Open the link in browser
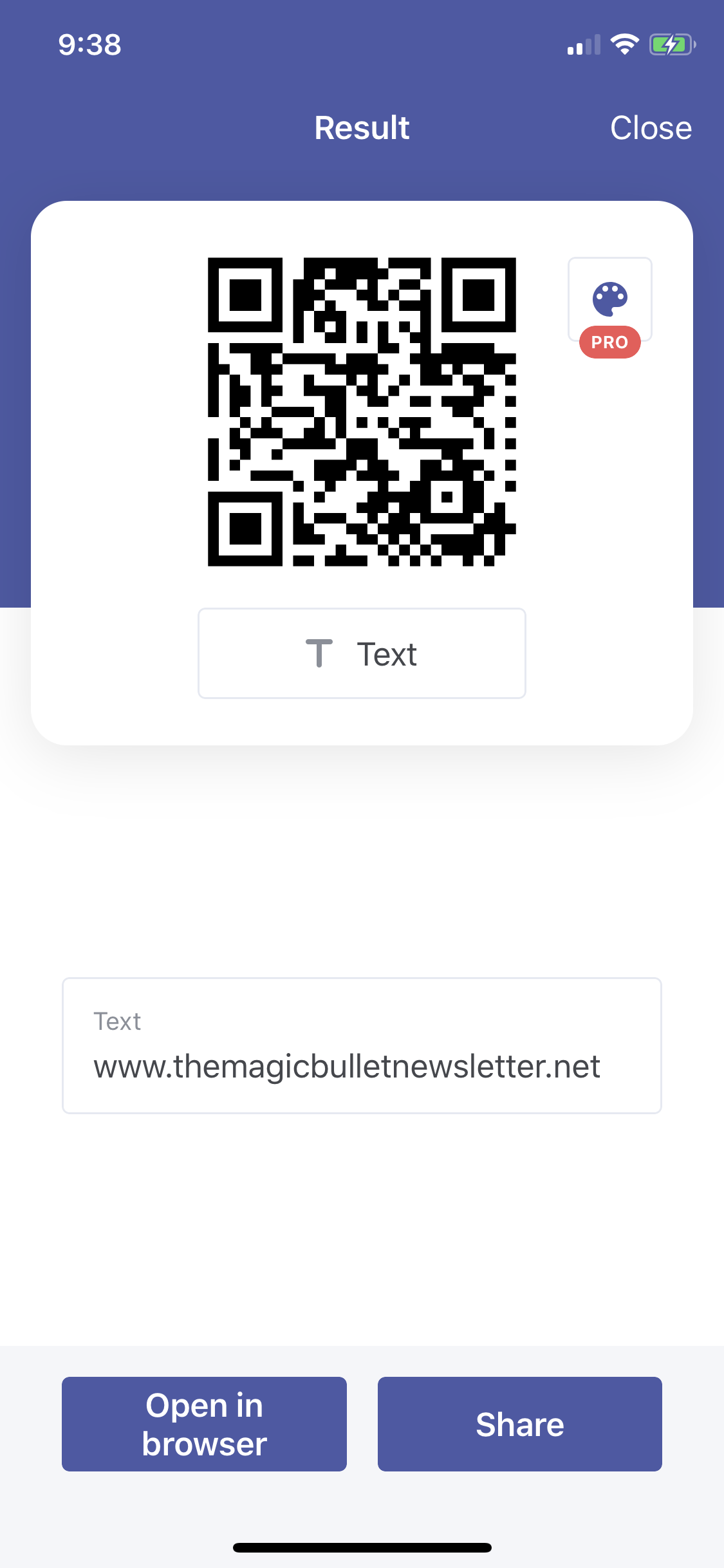 [204, 1424]
